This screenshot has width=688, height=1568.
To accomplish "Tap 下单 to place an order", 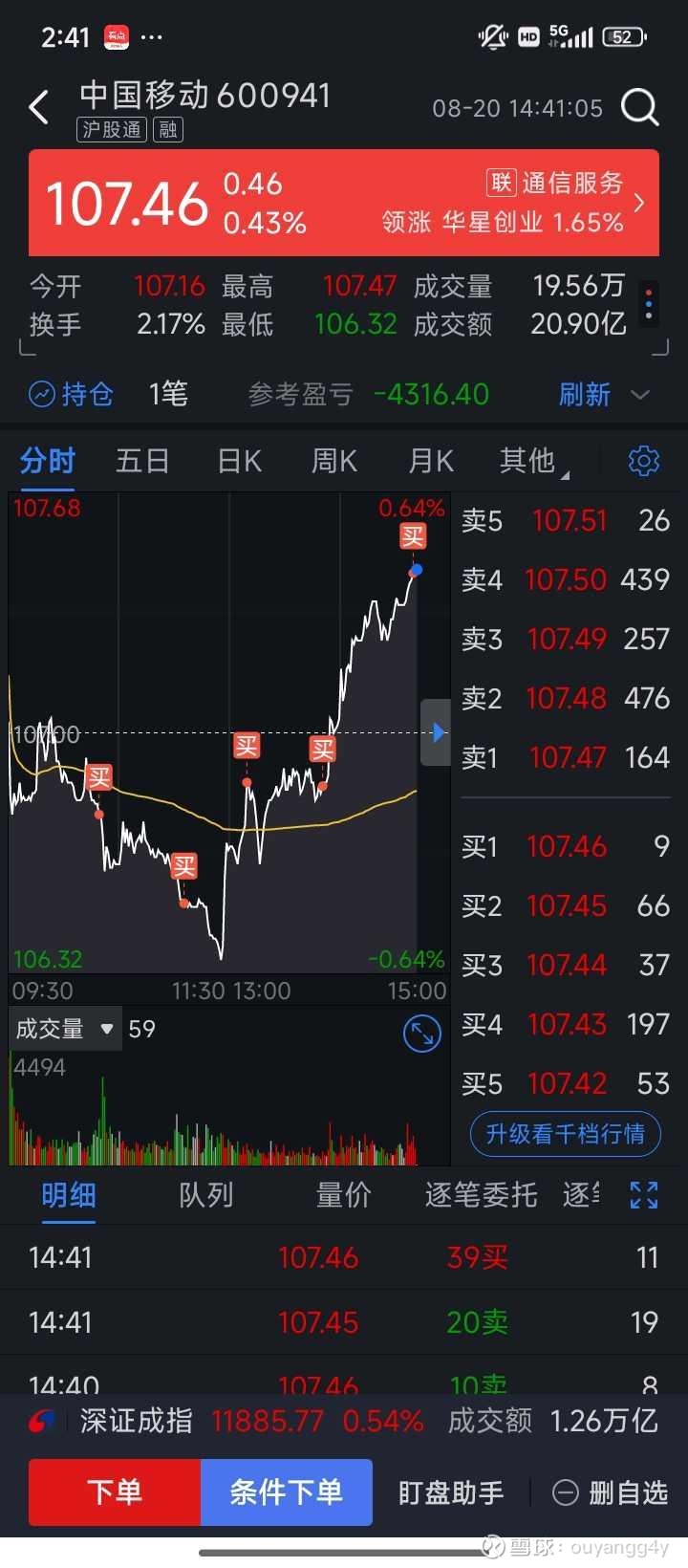I will point(115,1492).
